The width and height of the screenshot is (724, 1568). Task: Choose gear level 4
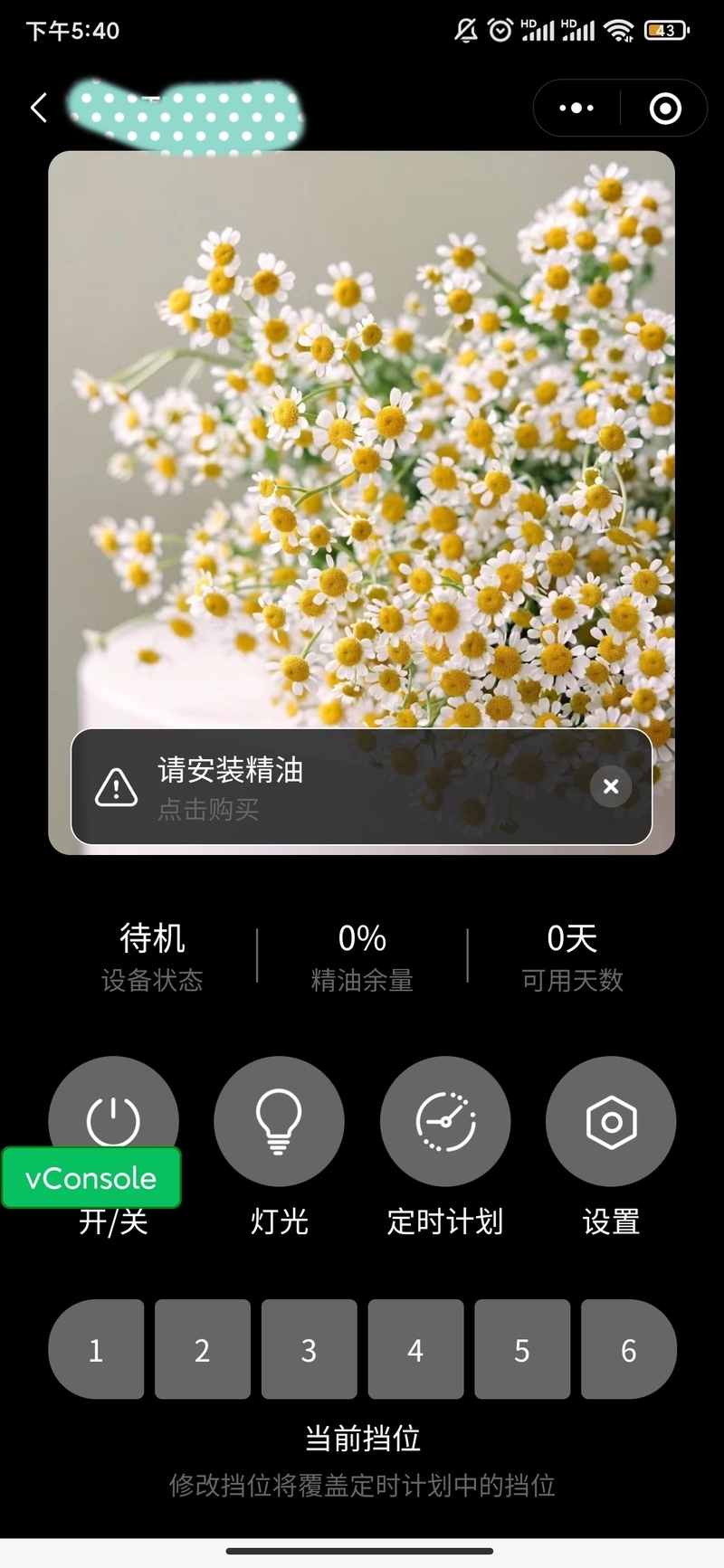tap(415, 1350)
